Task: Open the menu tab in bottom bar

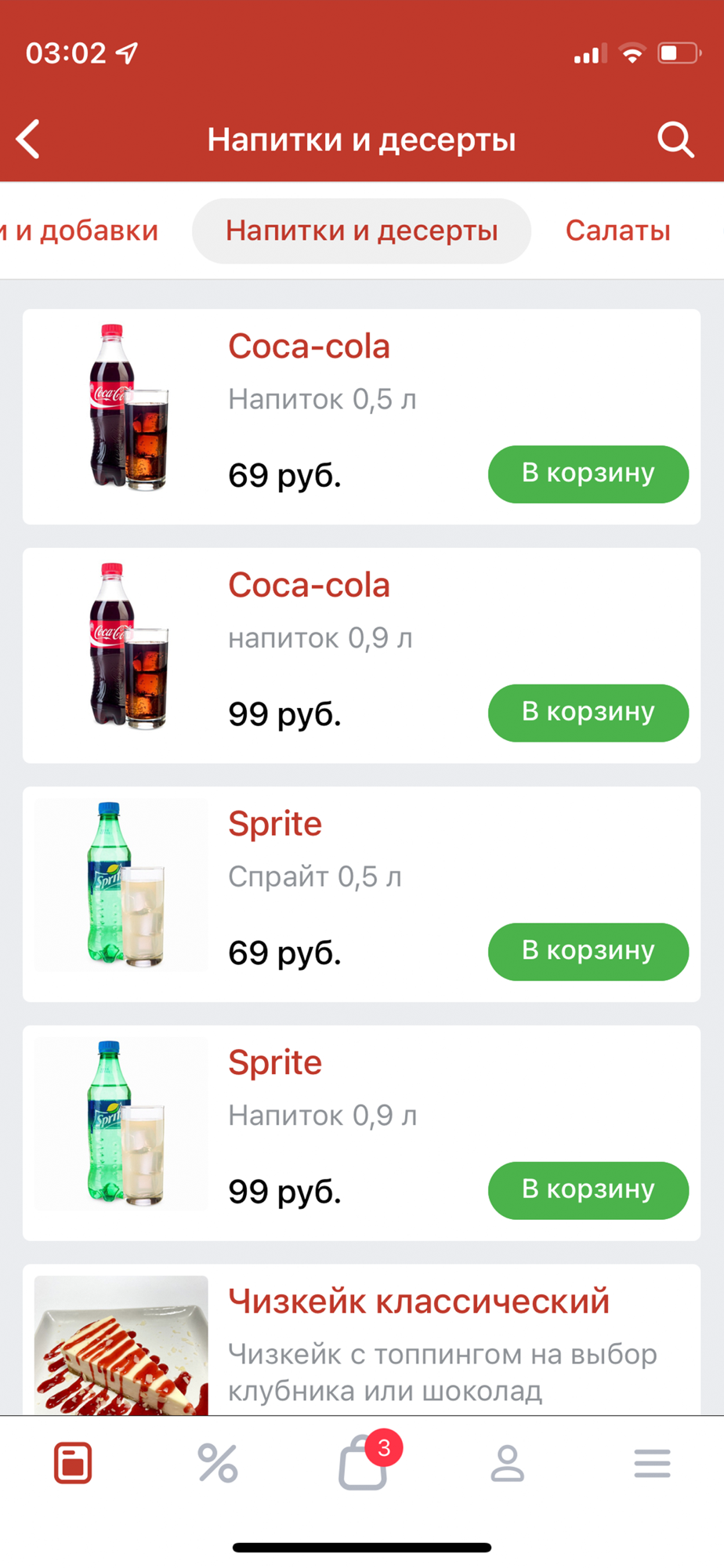Action: (x=73, y=1463)
